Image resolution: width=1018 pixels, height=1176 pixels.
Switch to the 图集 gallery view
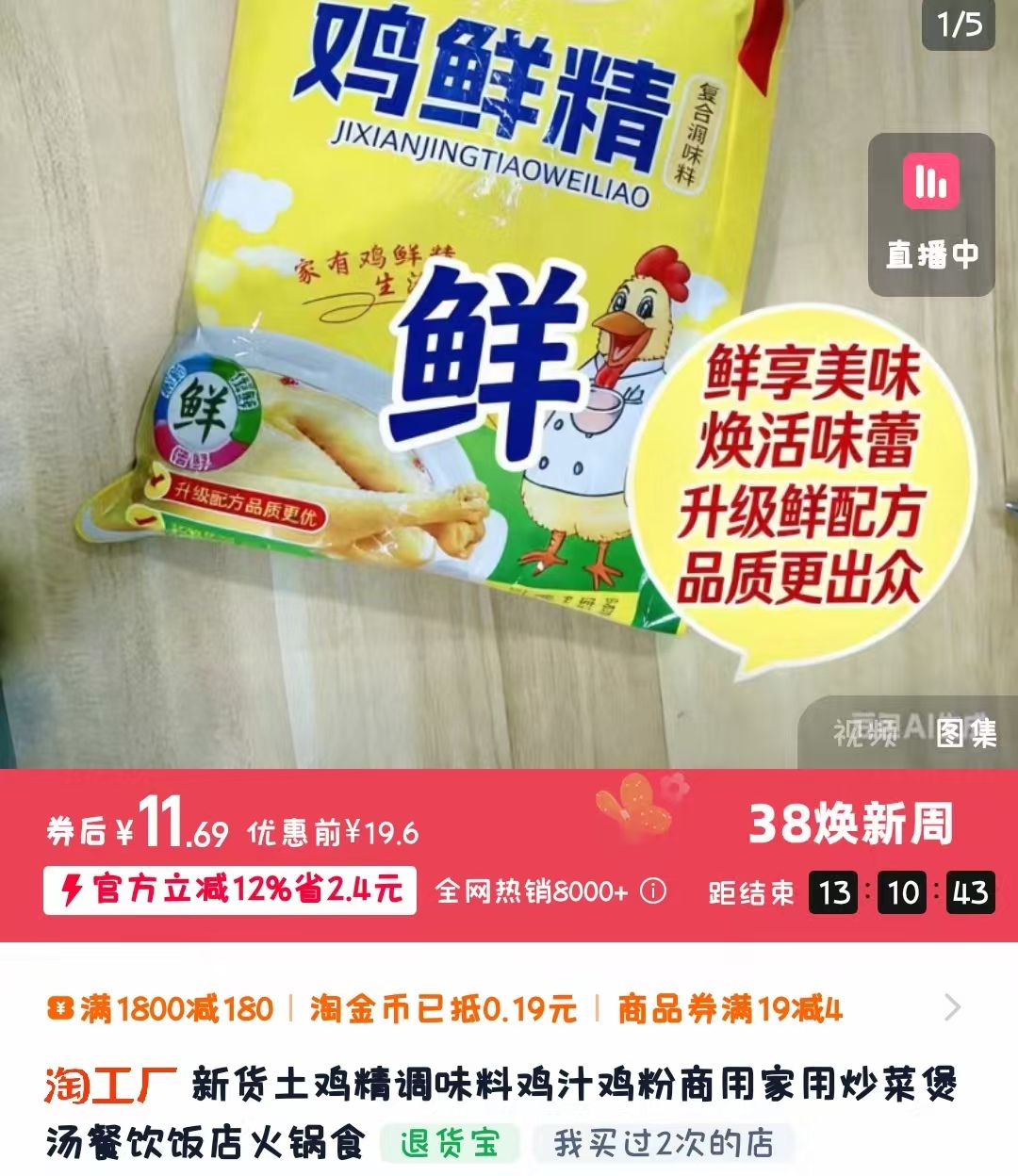966,732
